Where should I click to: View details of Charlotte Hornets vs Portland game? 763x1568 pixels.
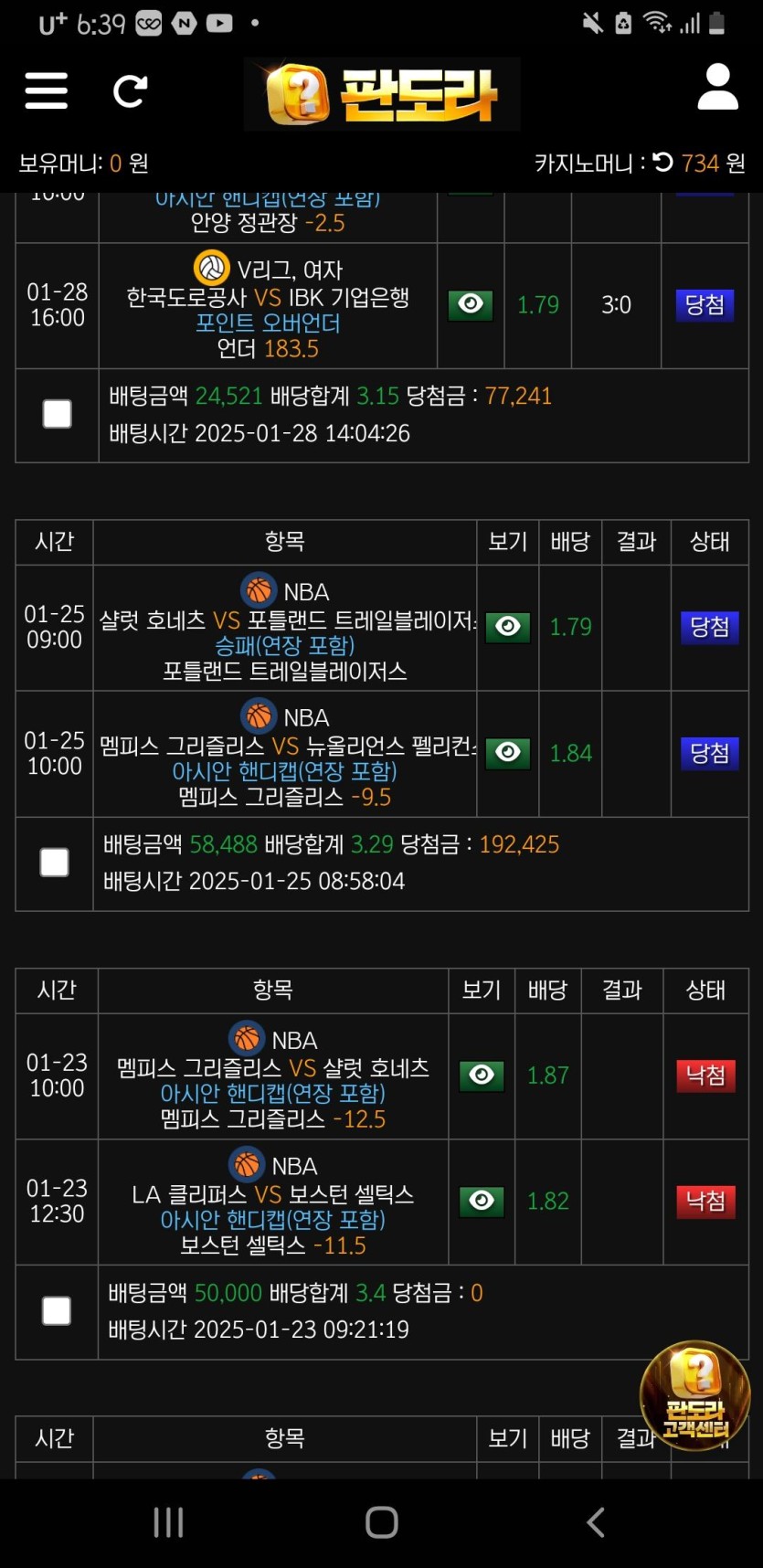pyautogui.click(x=508, y=627)
